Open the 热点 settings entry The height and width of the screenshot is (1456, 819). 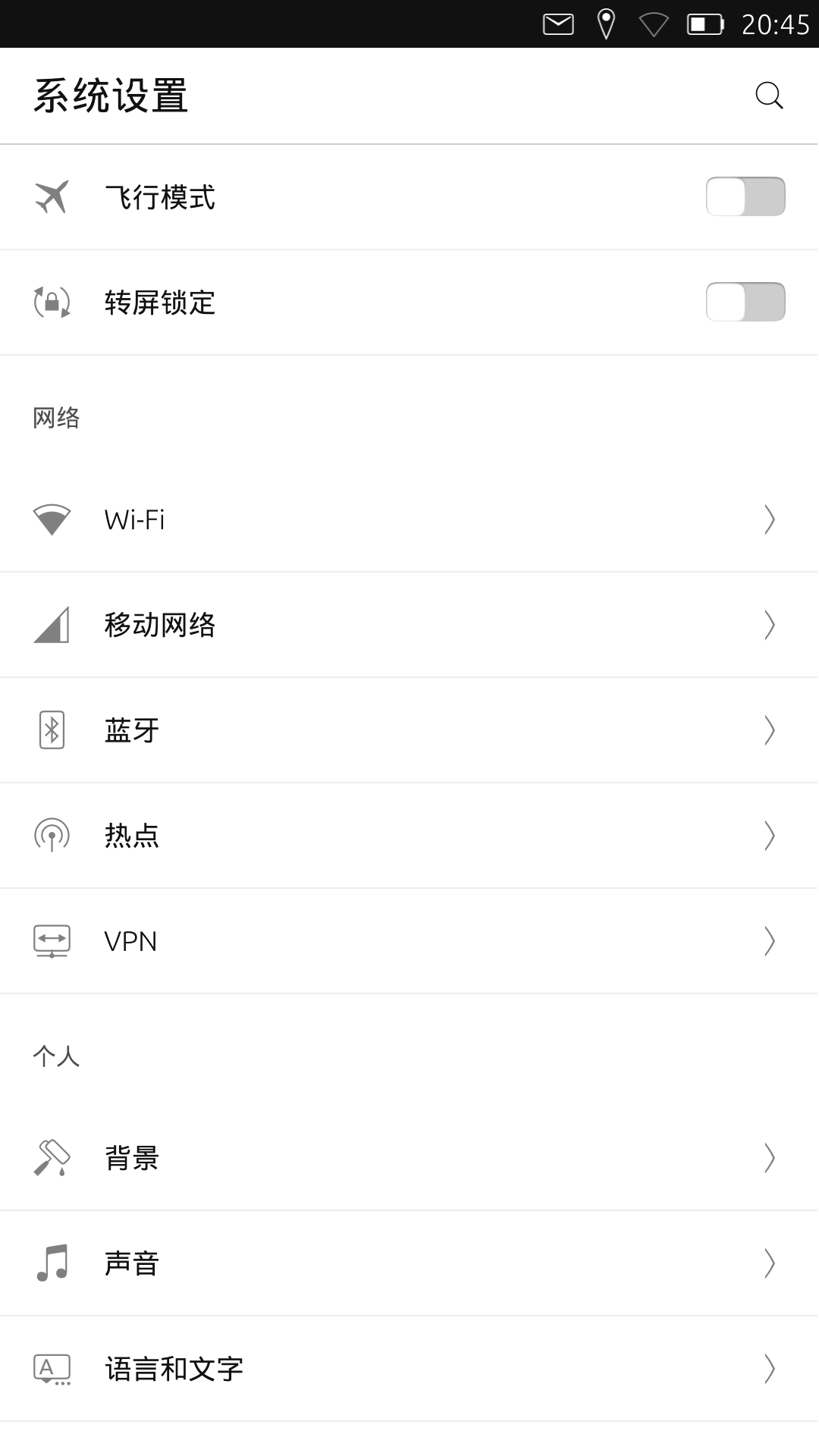[x=409, y=835]
